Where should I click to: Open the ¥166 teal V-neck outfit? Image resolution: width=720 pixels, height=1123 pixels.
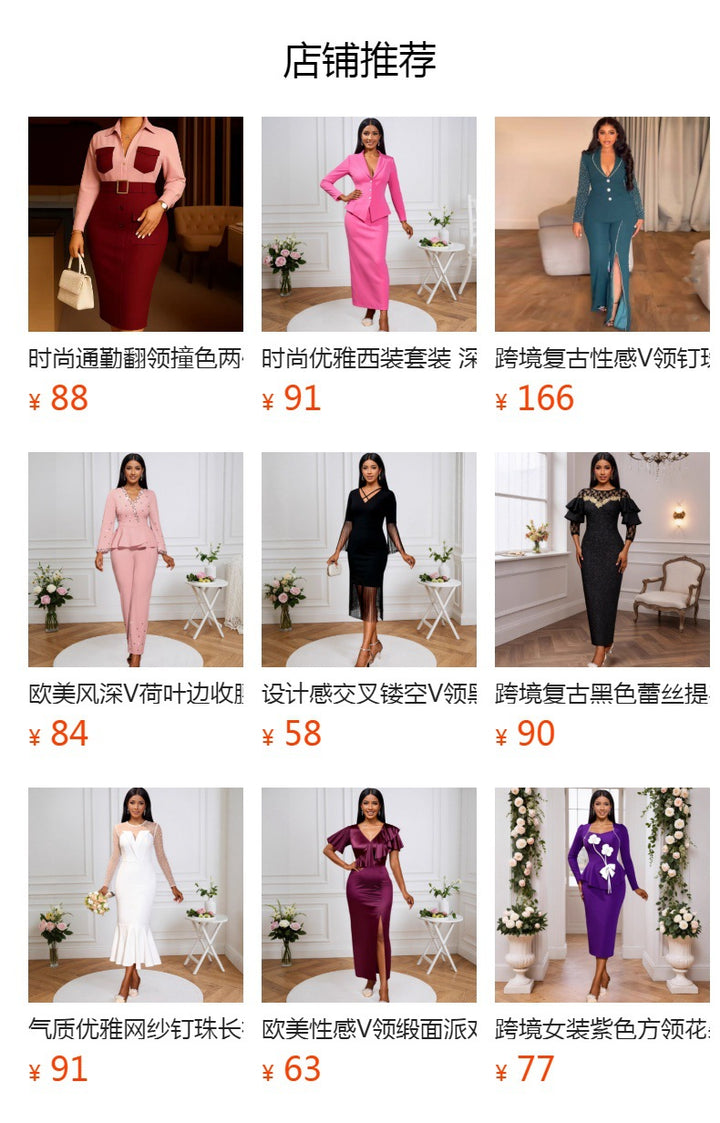(x=602, y=224)
